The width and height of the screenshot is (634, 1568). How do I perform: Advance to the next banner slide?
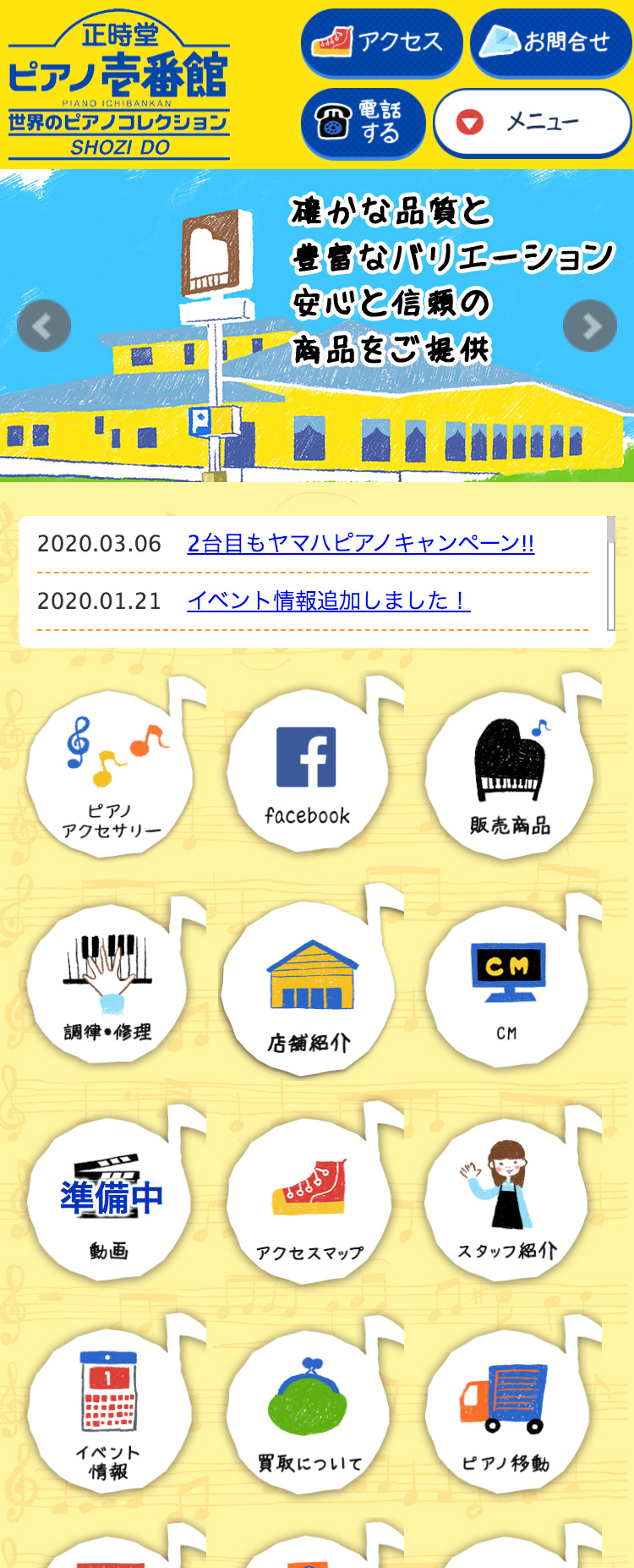590,326
